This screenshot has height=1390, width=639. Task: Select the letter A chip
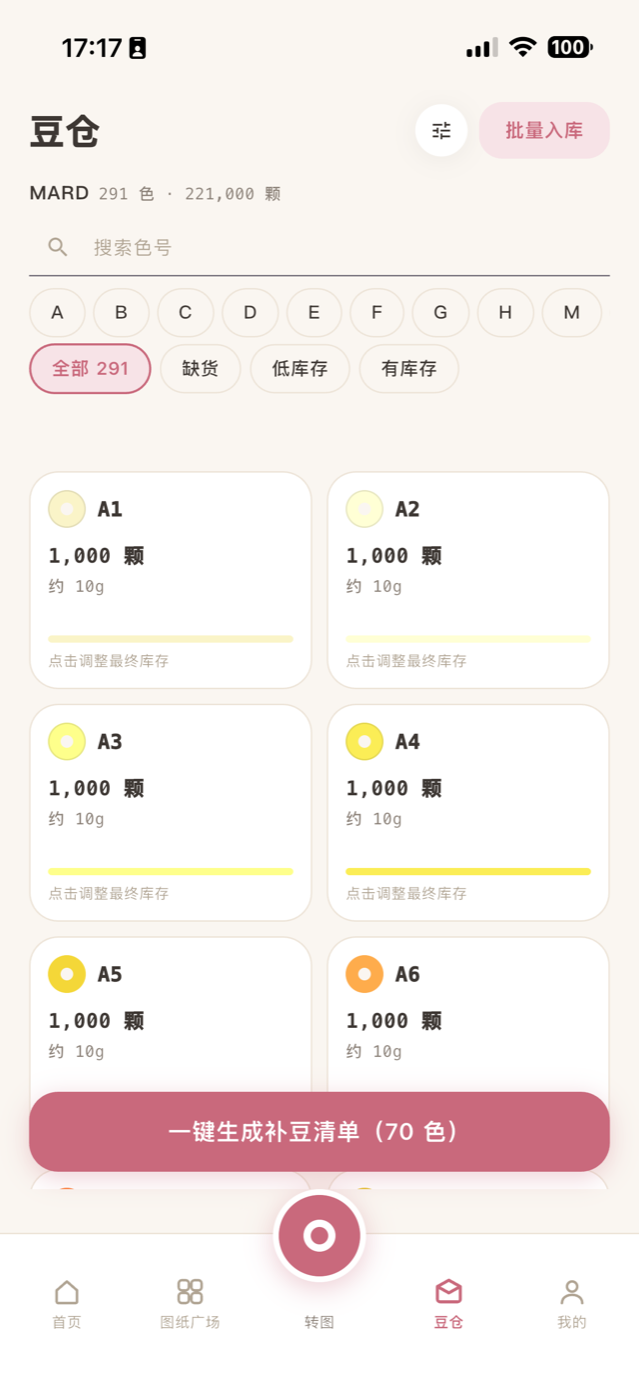57,312
